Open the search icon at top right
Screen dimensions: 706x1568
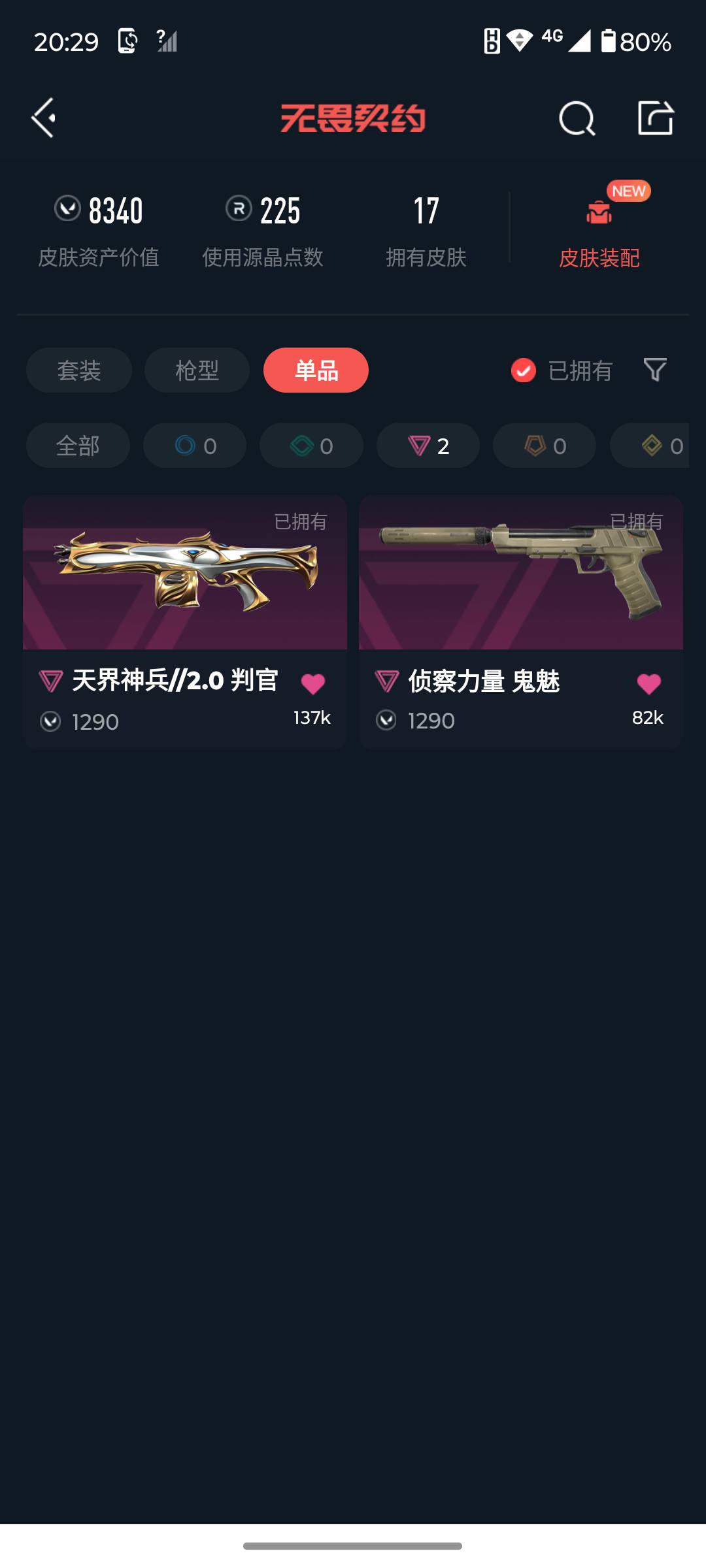(x=576, y=118)
